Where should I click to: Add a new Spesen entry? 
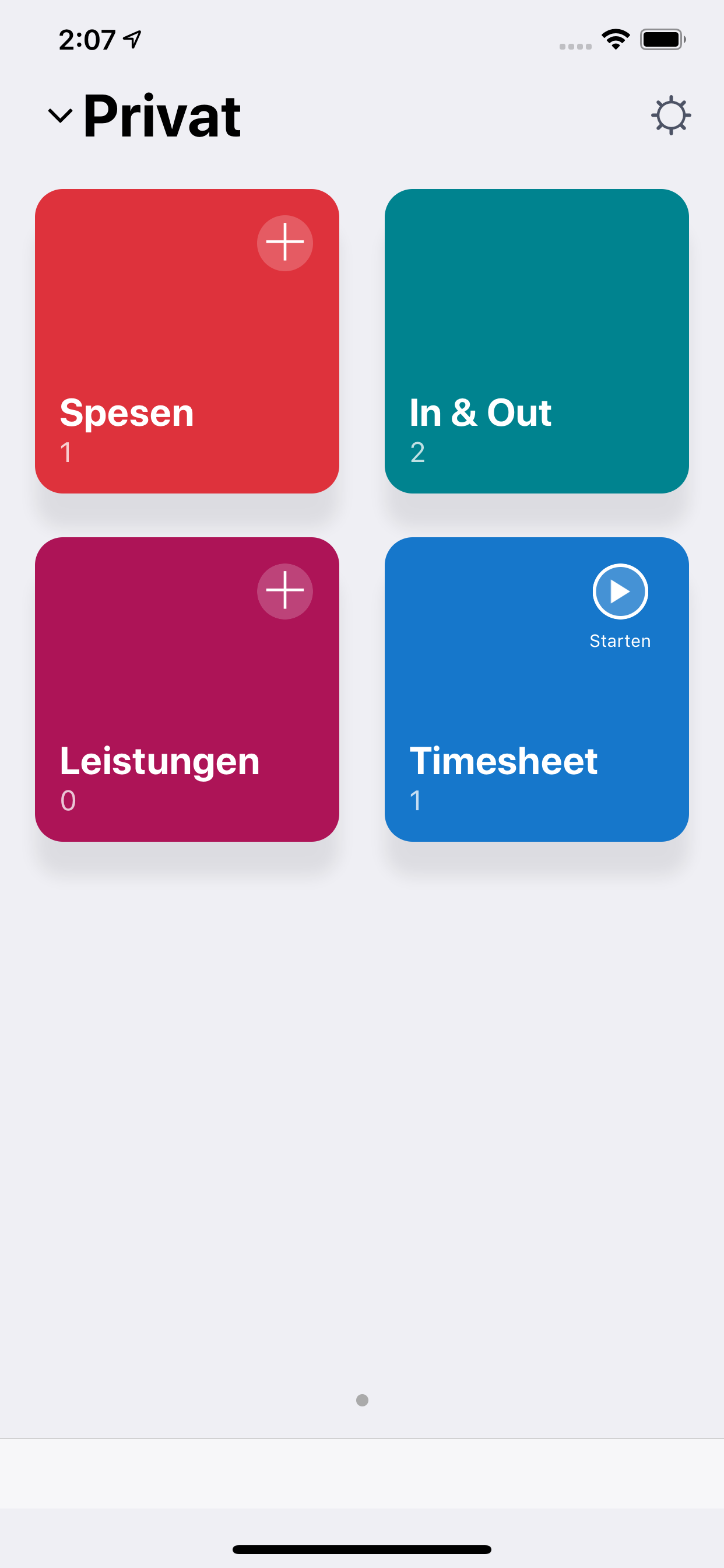(x=284, y=243)
